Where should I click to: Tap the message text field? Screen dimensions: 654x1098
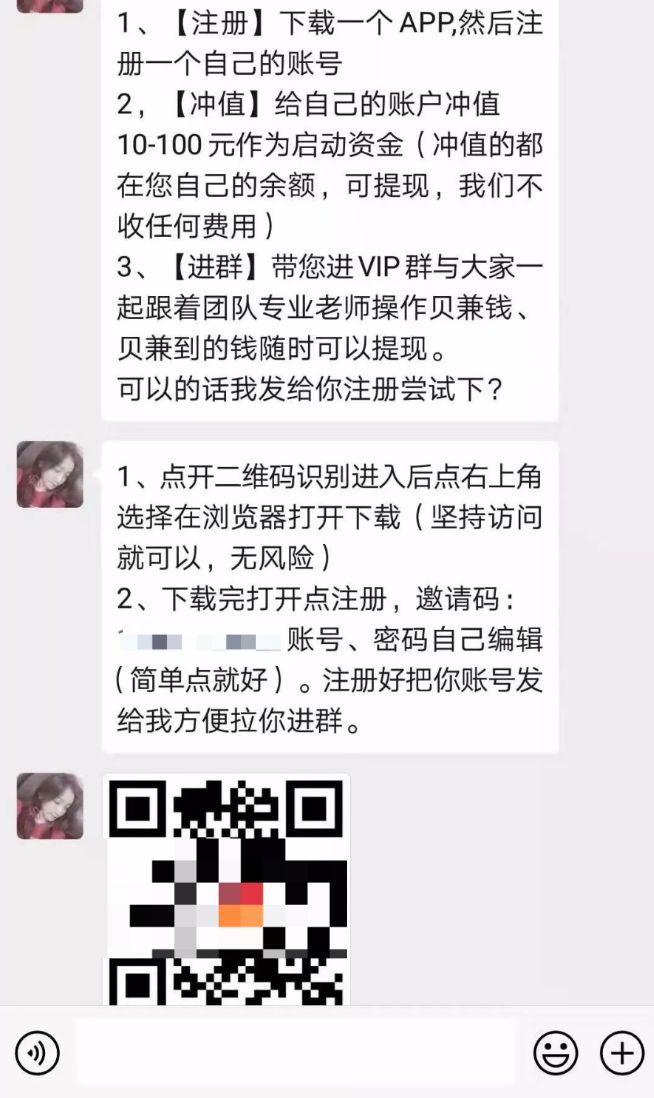click(x=296, y=1053)
